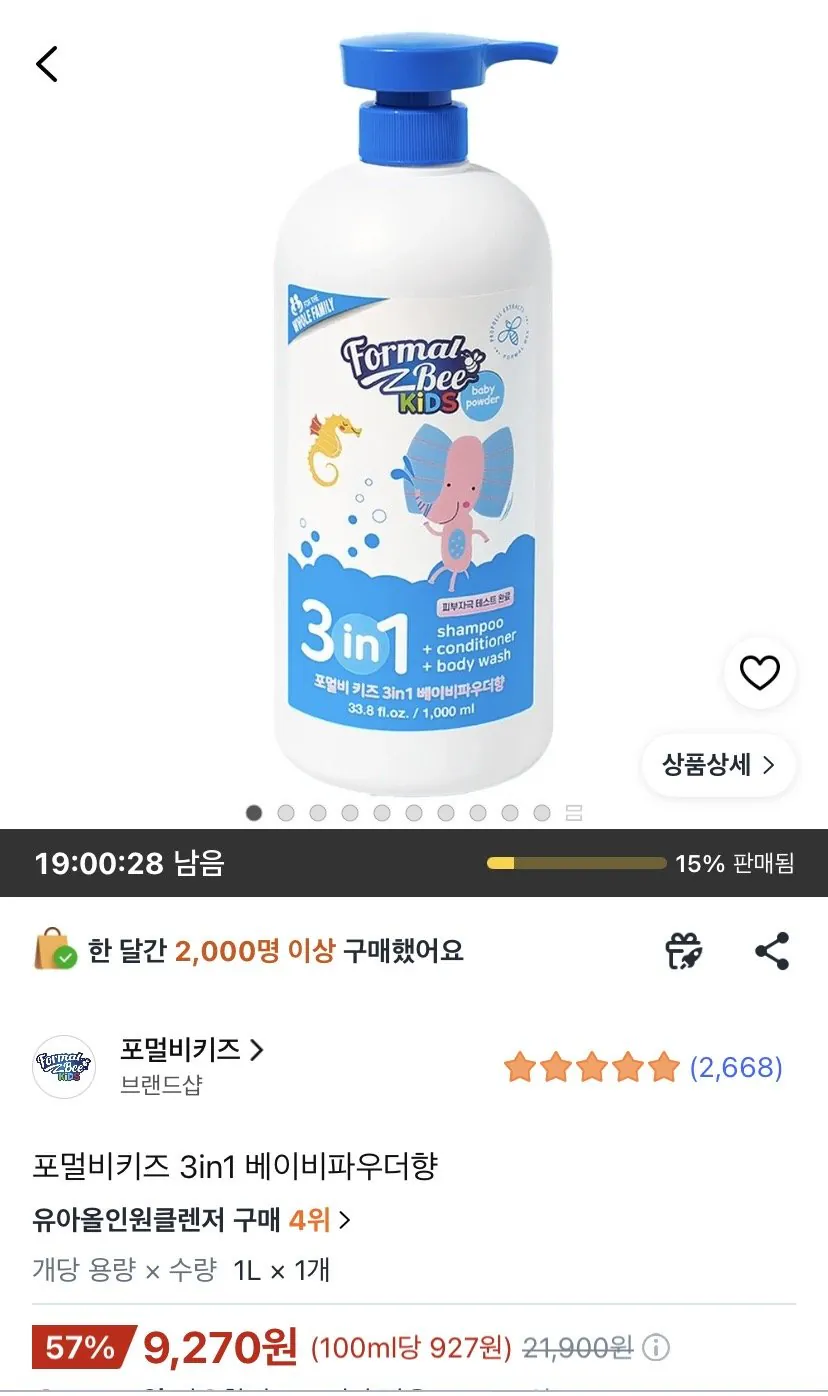
Task: Open 상품상세 product details
Action: pos(719,765)
